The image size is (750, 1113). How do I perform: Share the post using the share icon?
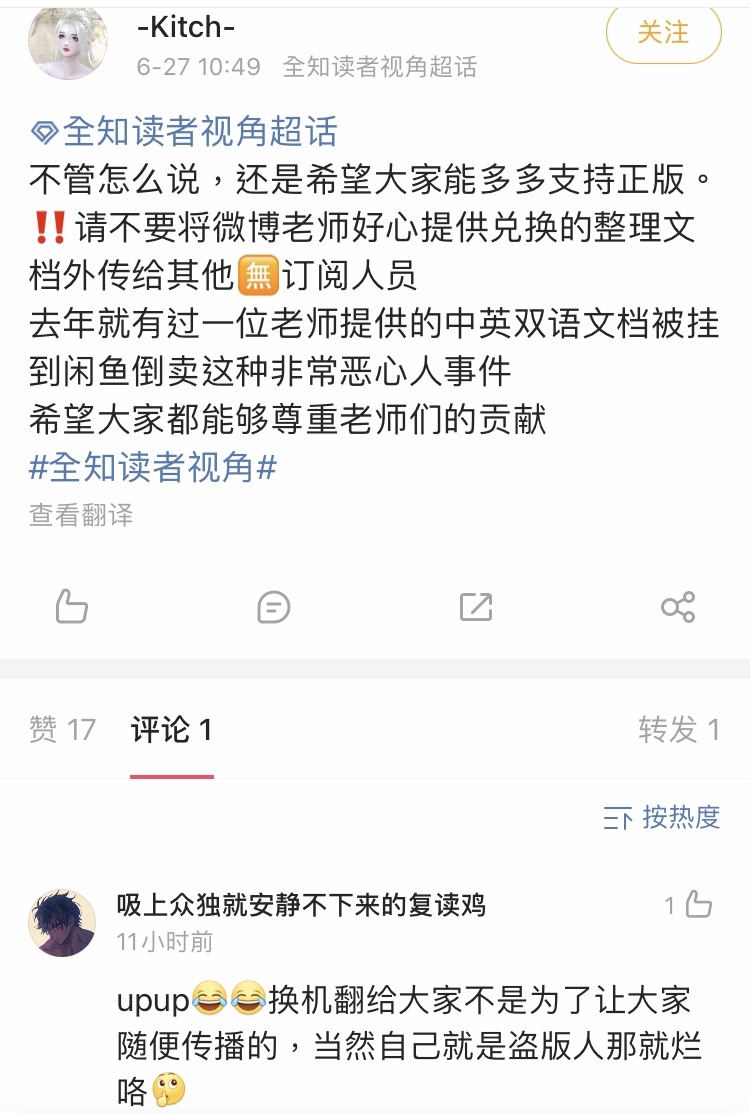pos(678,606)
